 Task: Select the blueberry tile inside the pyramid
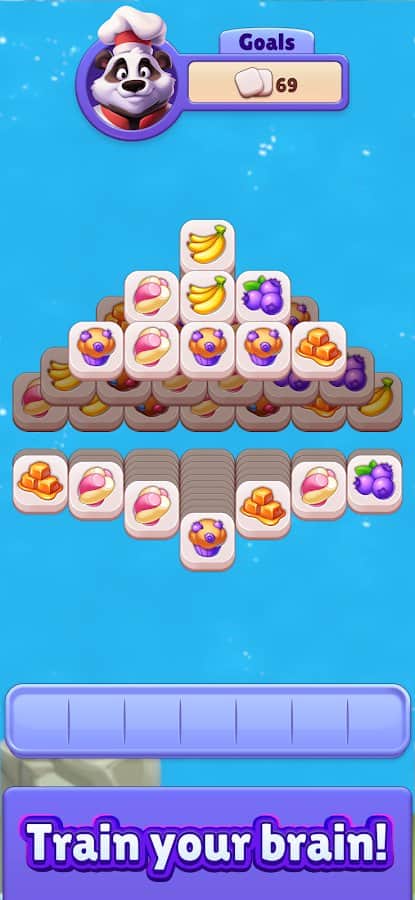coord(263,297)
